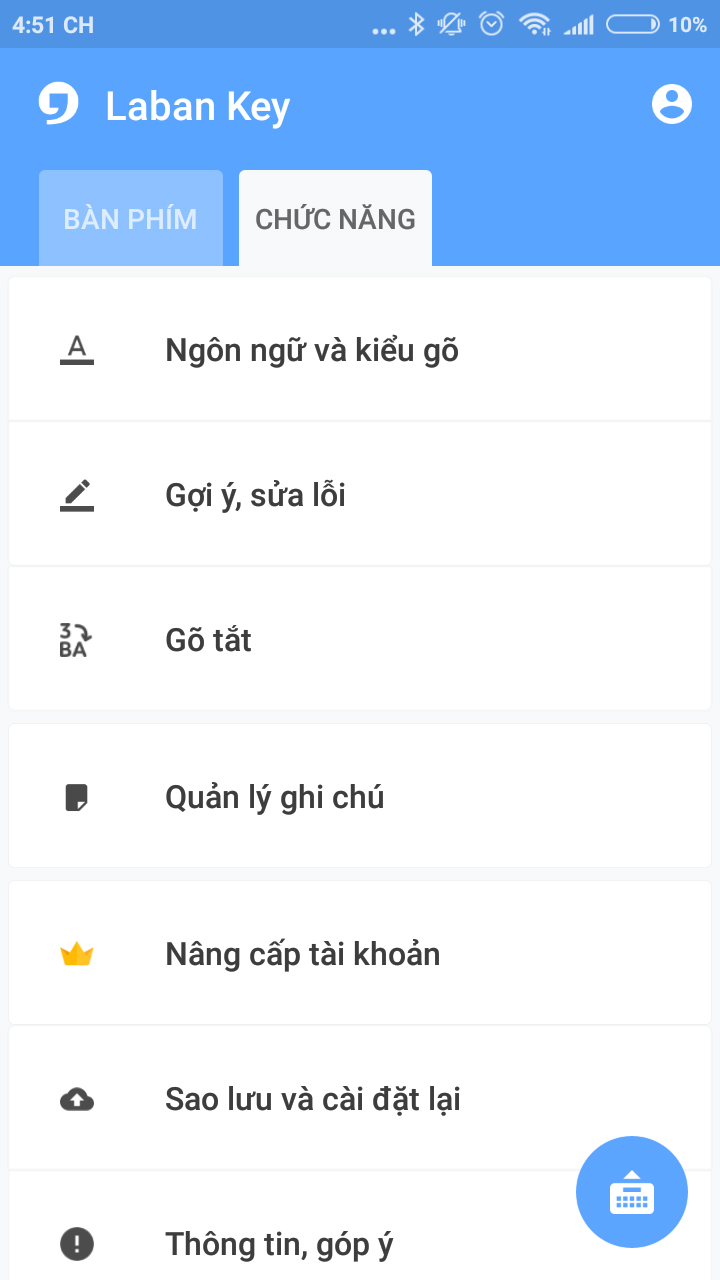Click the pencil icon next to Gợi ý, sửa lỗi
The height and width of the screenshot is (1280, 720).
[75, 494]
